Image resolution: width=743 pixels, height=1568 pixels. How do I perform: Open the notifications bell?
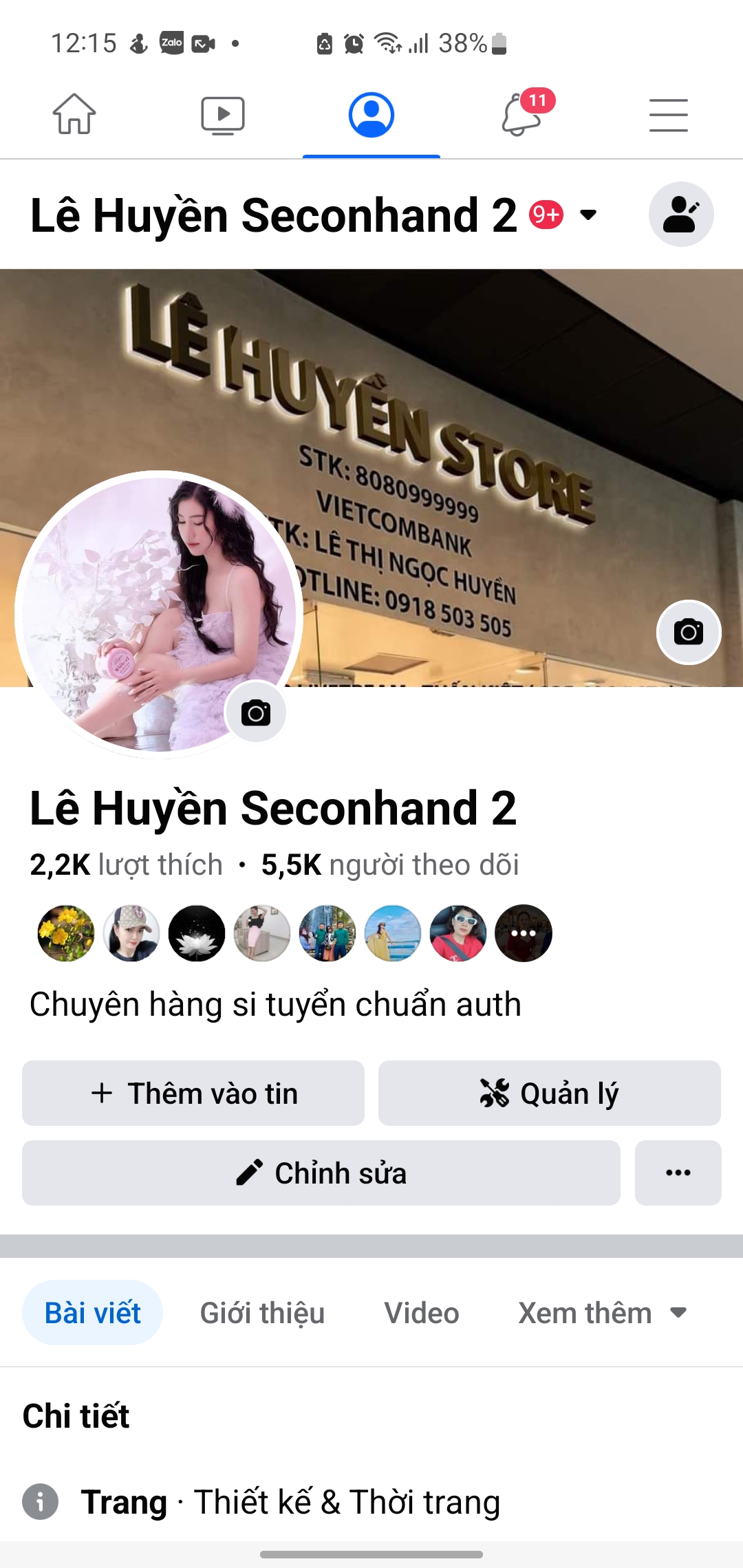(522, 114)
